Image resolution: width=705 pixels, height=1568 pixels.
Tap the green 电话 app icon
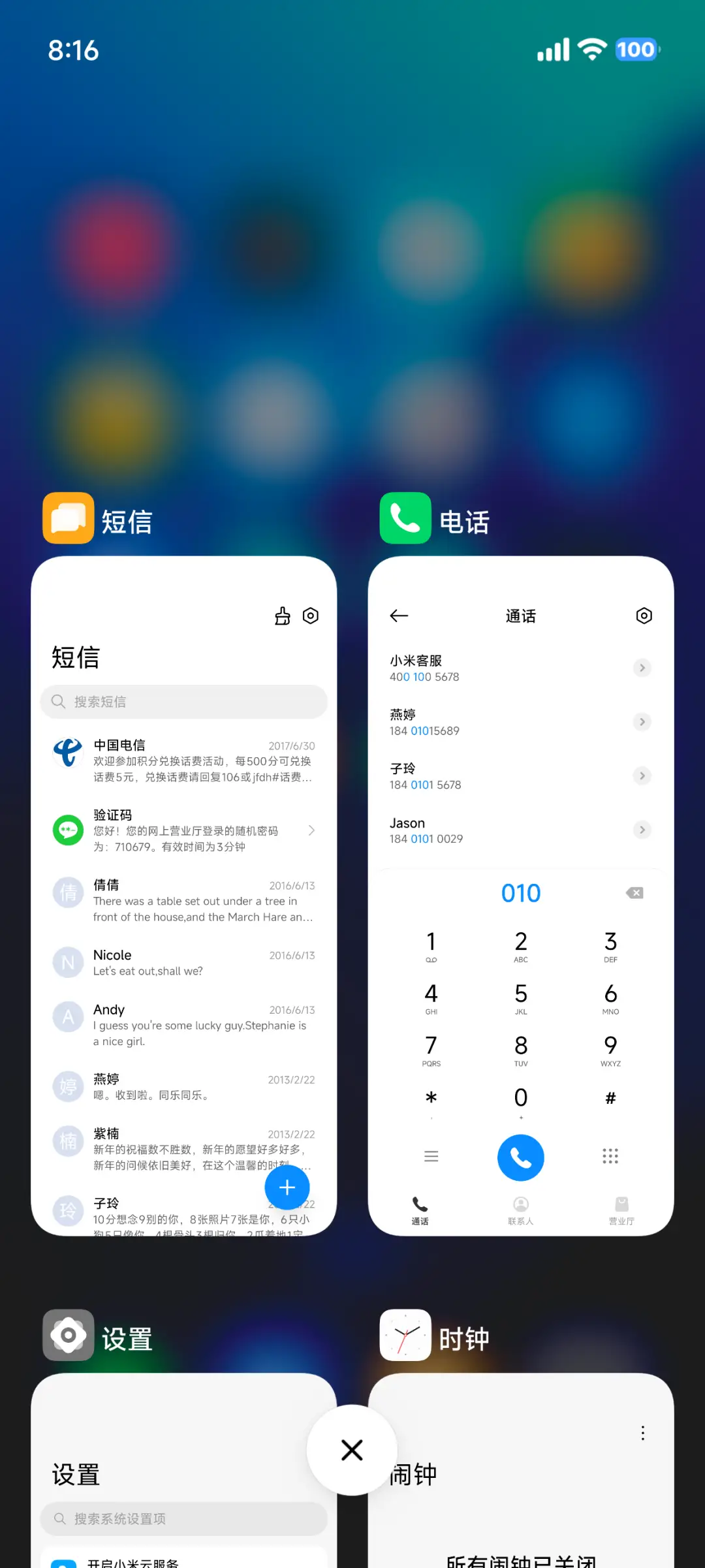405,518
